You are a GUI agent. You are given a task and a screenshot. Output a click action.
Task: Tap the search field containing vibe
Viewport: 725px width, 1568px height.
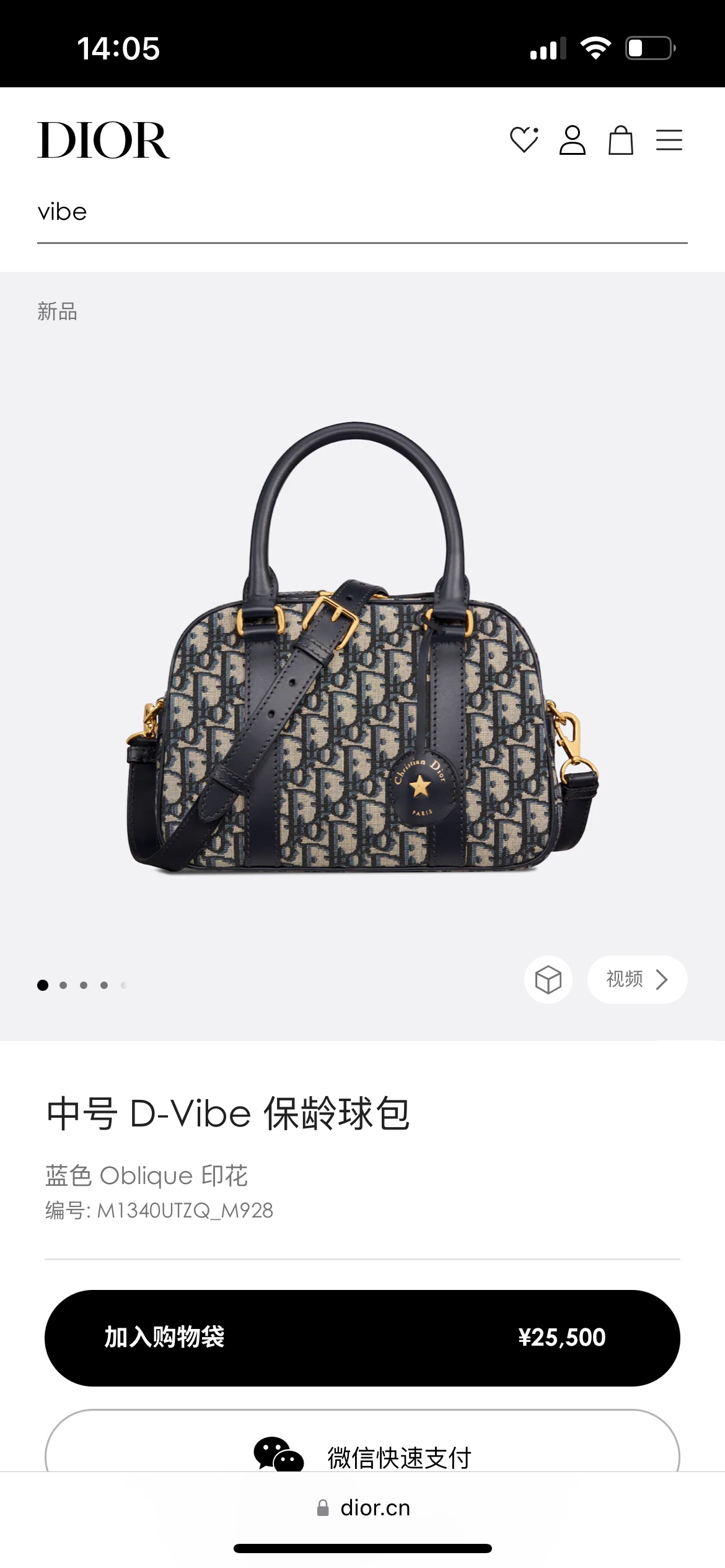pos(362,212)
